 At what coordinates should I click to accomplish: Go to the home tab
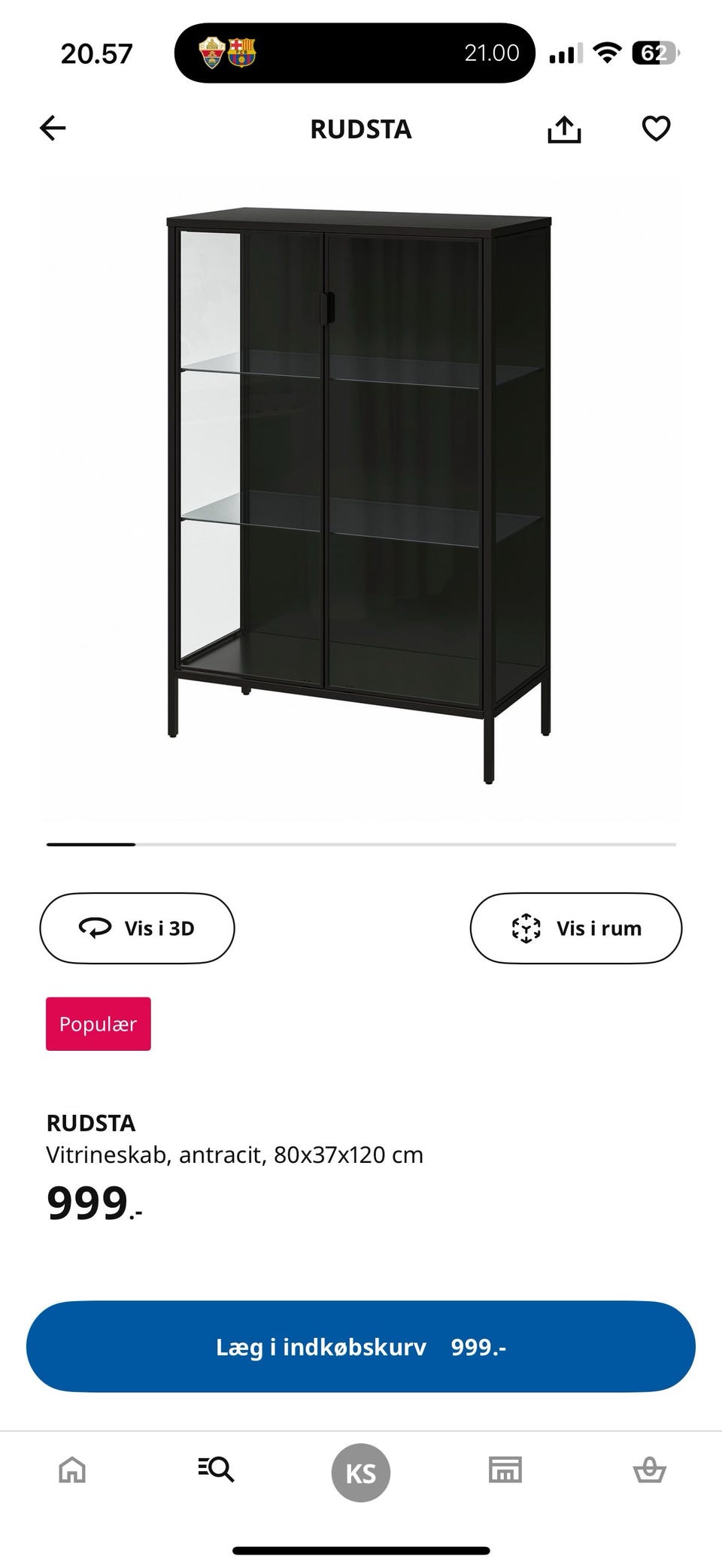72,1470
